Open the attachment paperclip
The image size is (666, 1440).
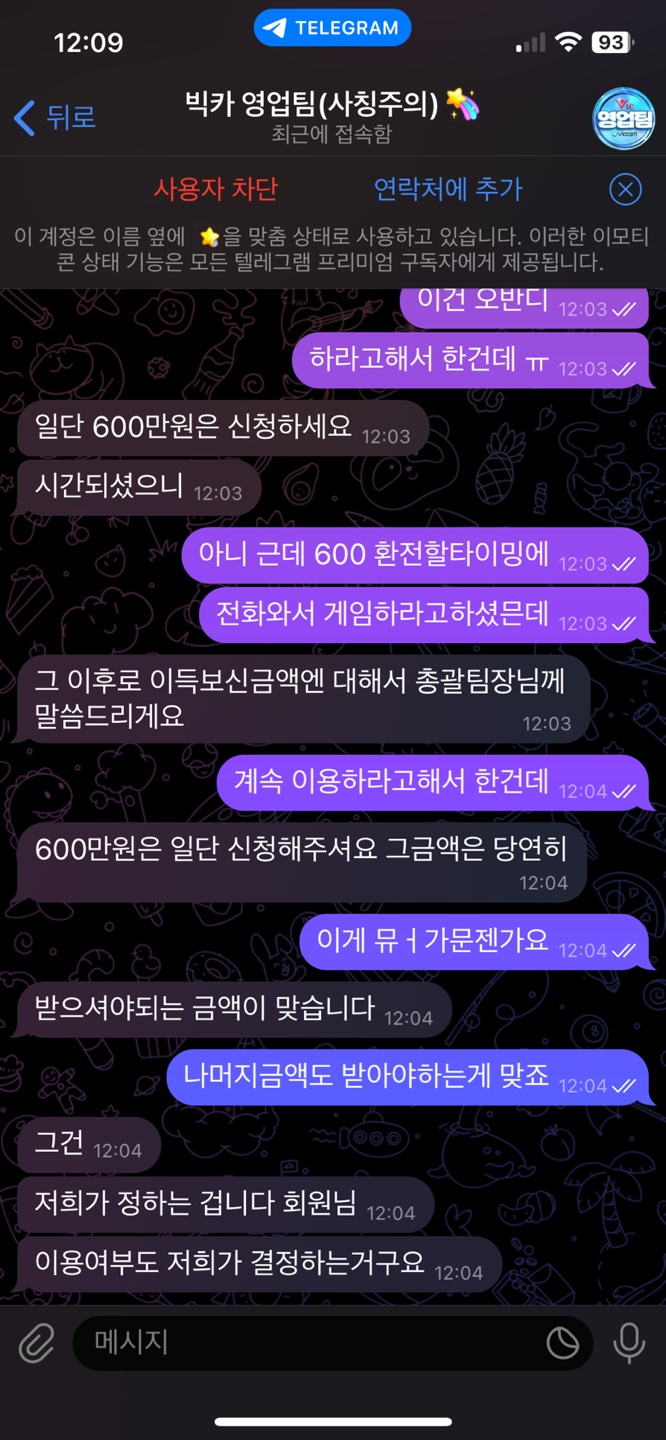click(37, 1343)
